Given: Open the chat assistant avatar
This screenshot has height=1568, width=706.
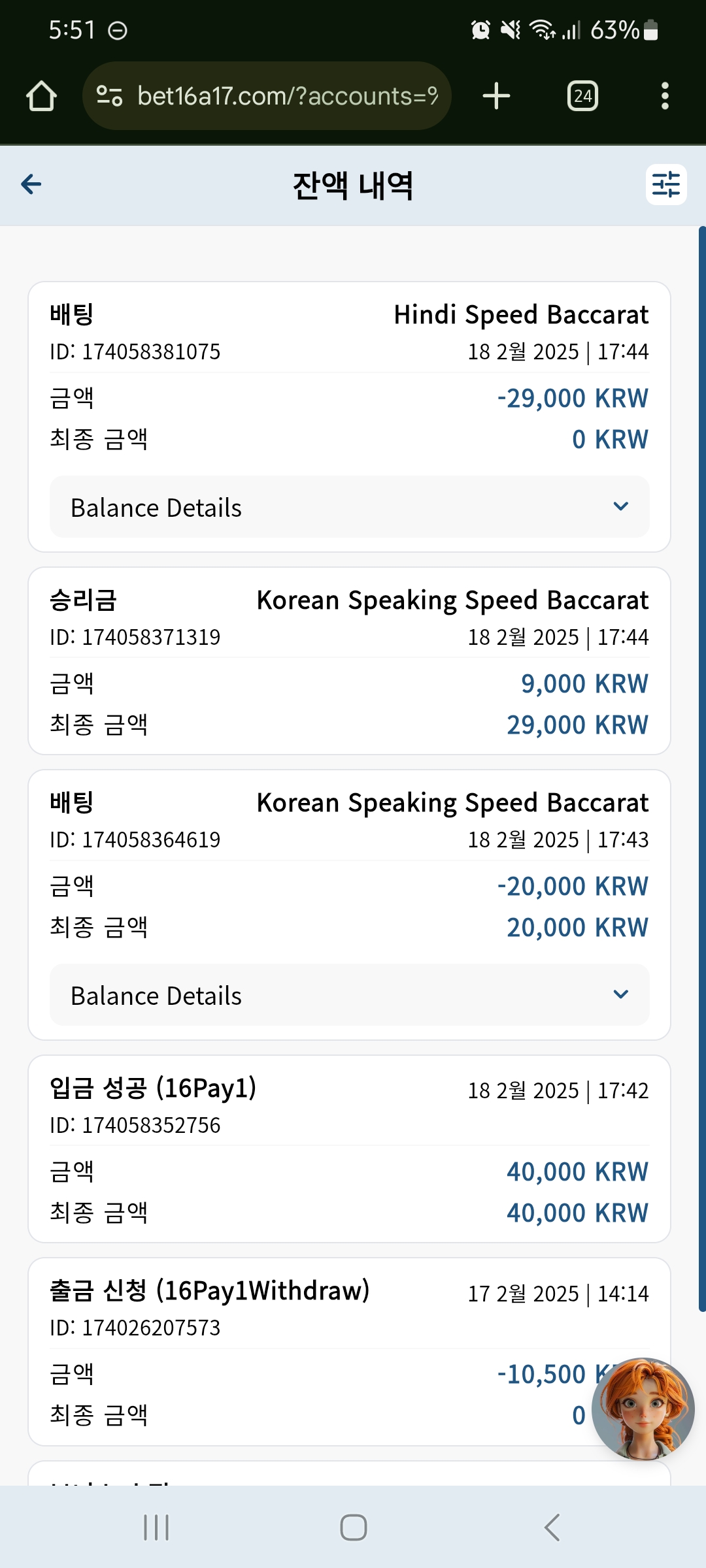Looking at the screenshot, I should 643,1409.
